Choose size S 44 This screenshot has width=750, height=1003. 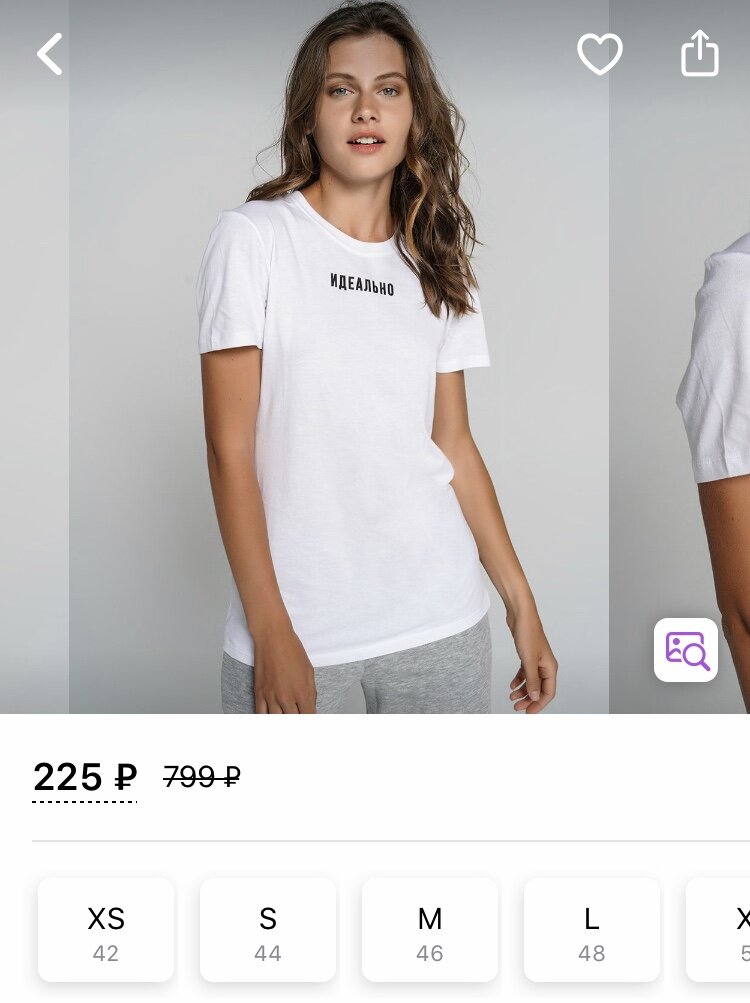[268, 931]
